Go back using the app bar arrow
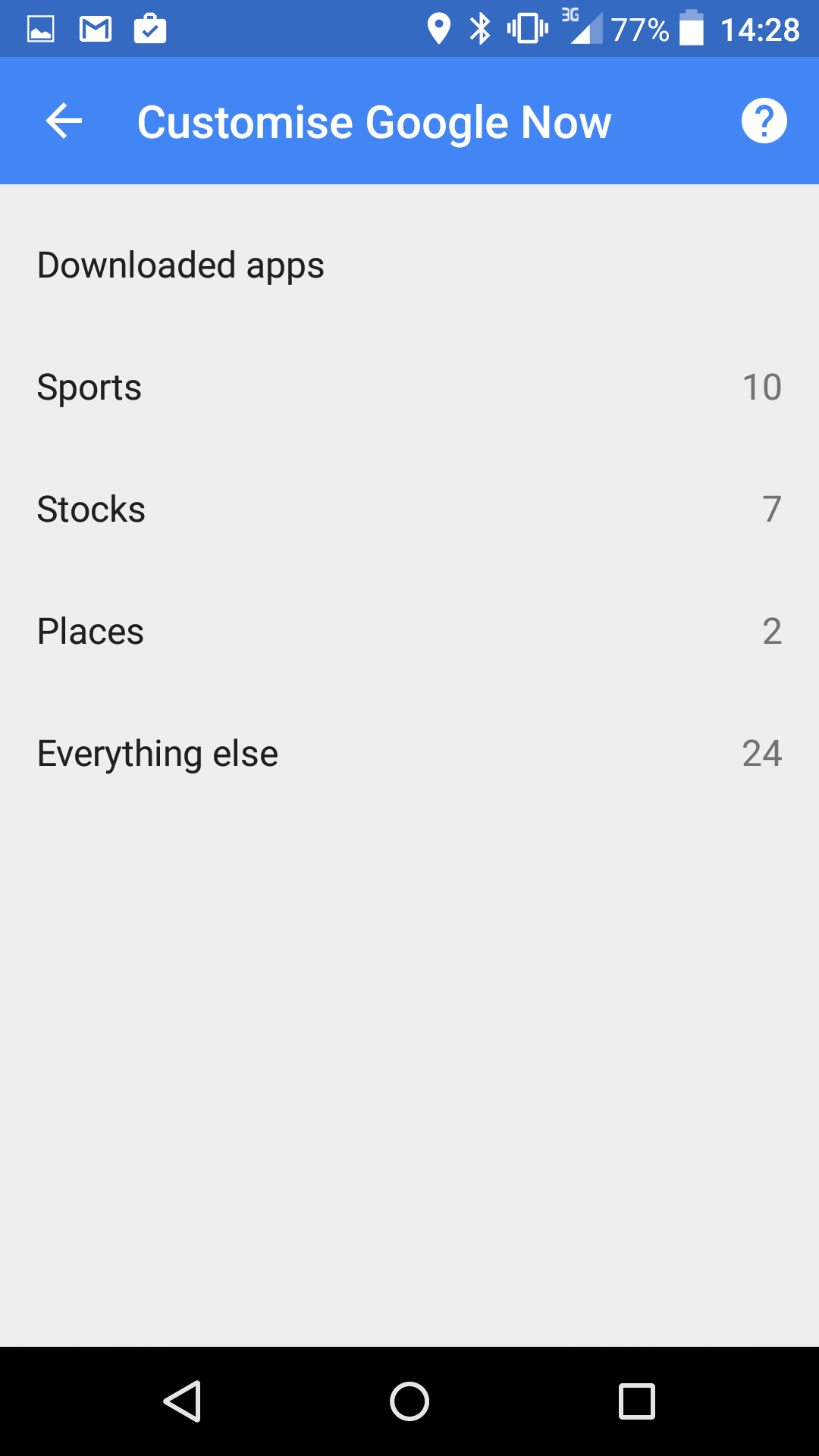 (x=64, y=121)
